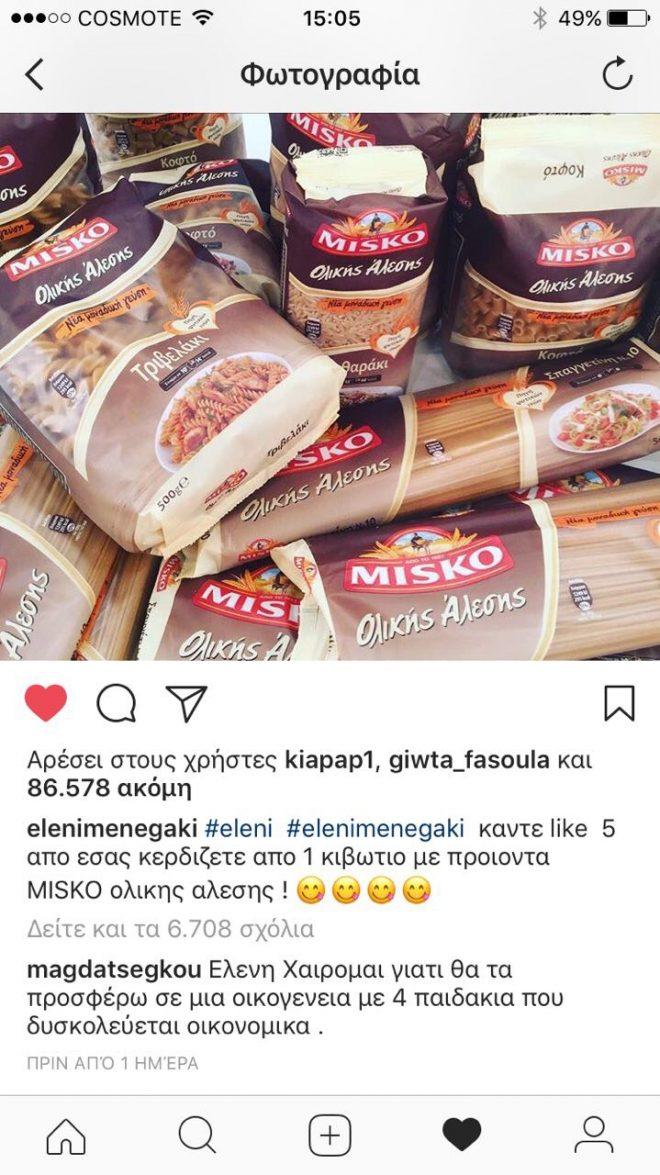This screenshot has height=1175, width=660.
Task: Share the post via paper plane icon
Action: (186, 703)
